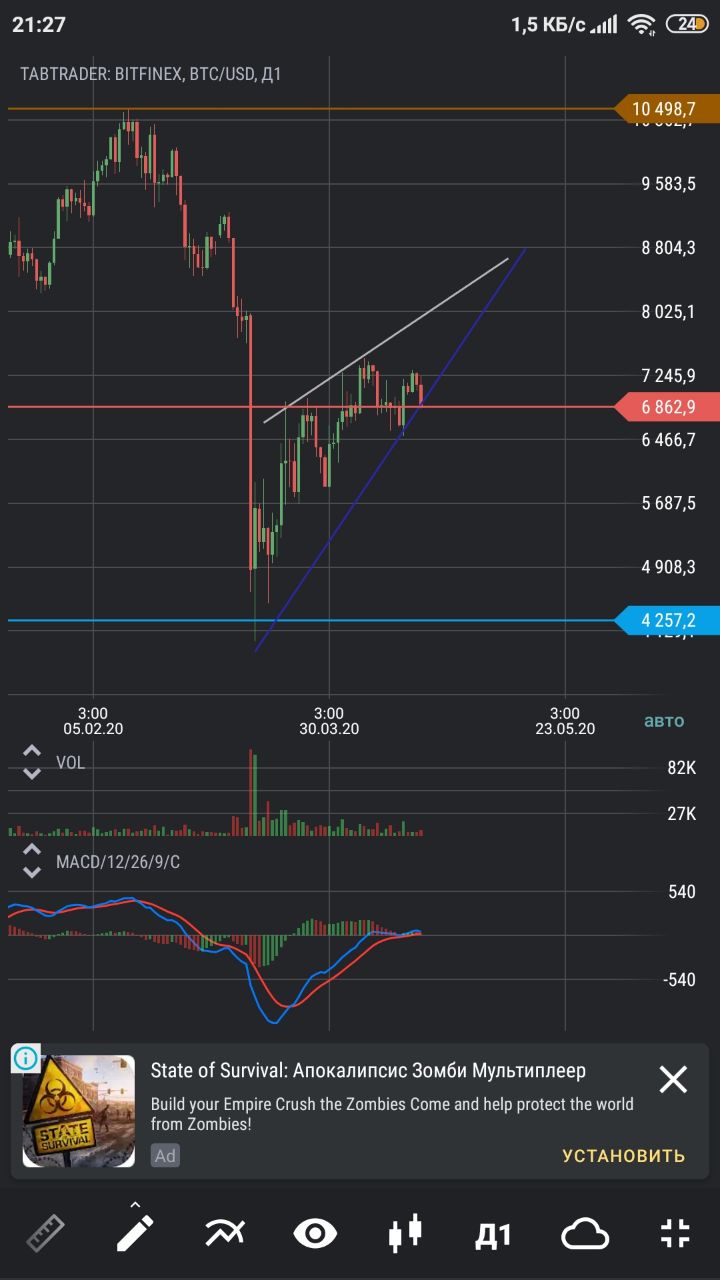Toggle visibility with the eye icon
This screenshot has width=720, height=1280.
[x=315, y=1233]
